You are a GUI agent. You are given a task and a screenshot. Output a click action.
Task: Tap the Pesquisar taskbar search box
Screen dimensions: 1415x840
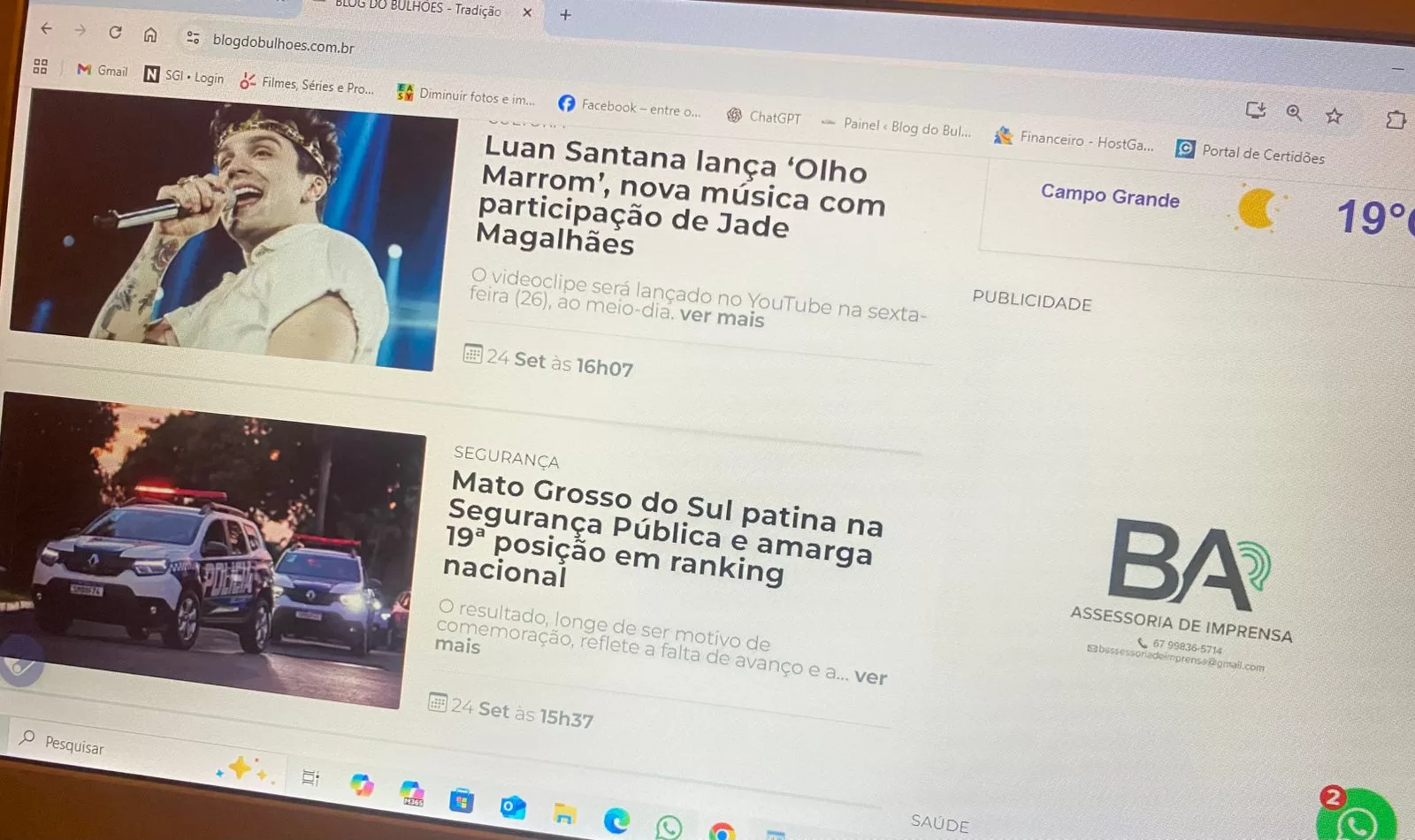pos(75,745)
